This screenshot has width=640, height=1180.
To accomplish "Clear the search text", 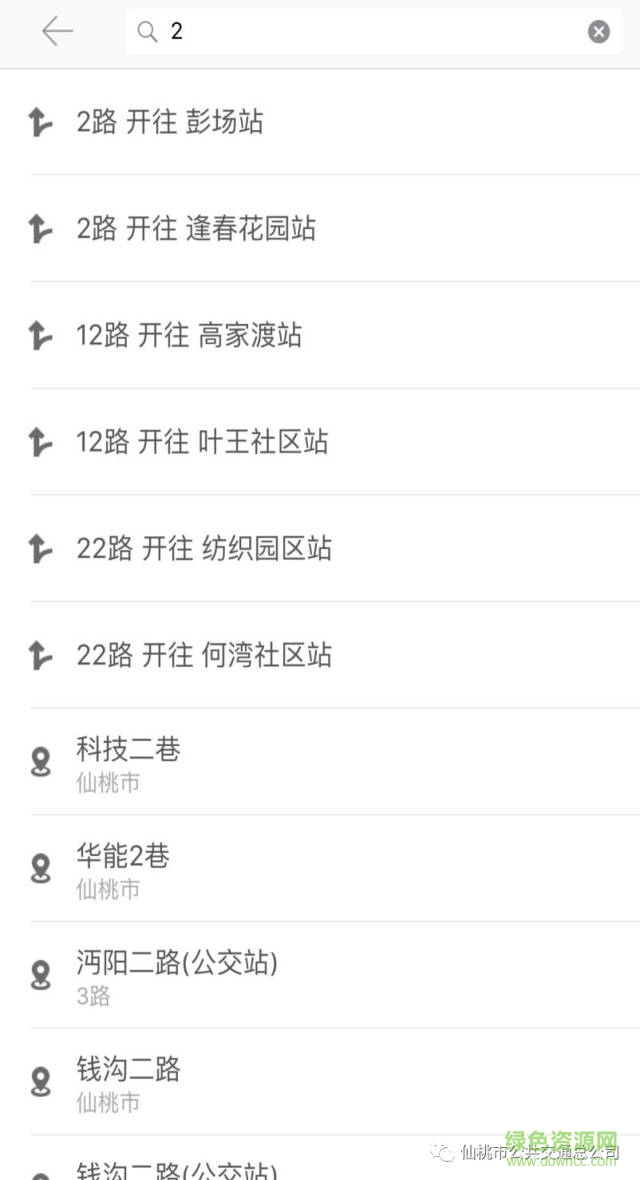I will 598,32.
